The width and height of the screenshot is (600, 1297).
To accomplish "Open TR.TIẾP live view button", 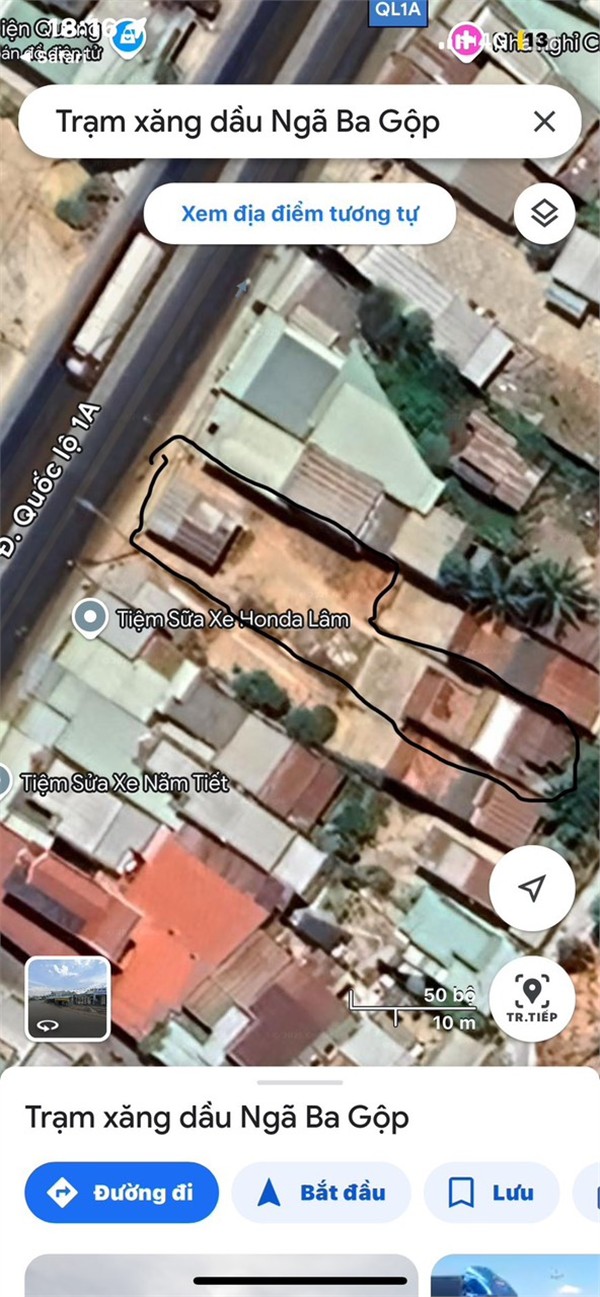I will [532, 998].
